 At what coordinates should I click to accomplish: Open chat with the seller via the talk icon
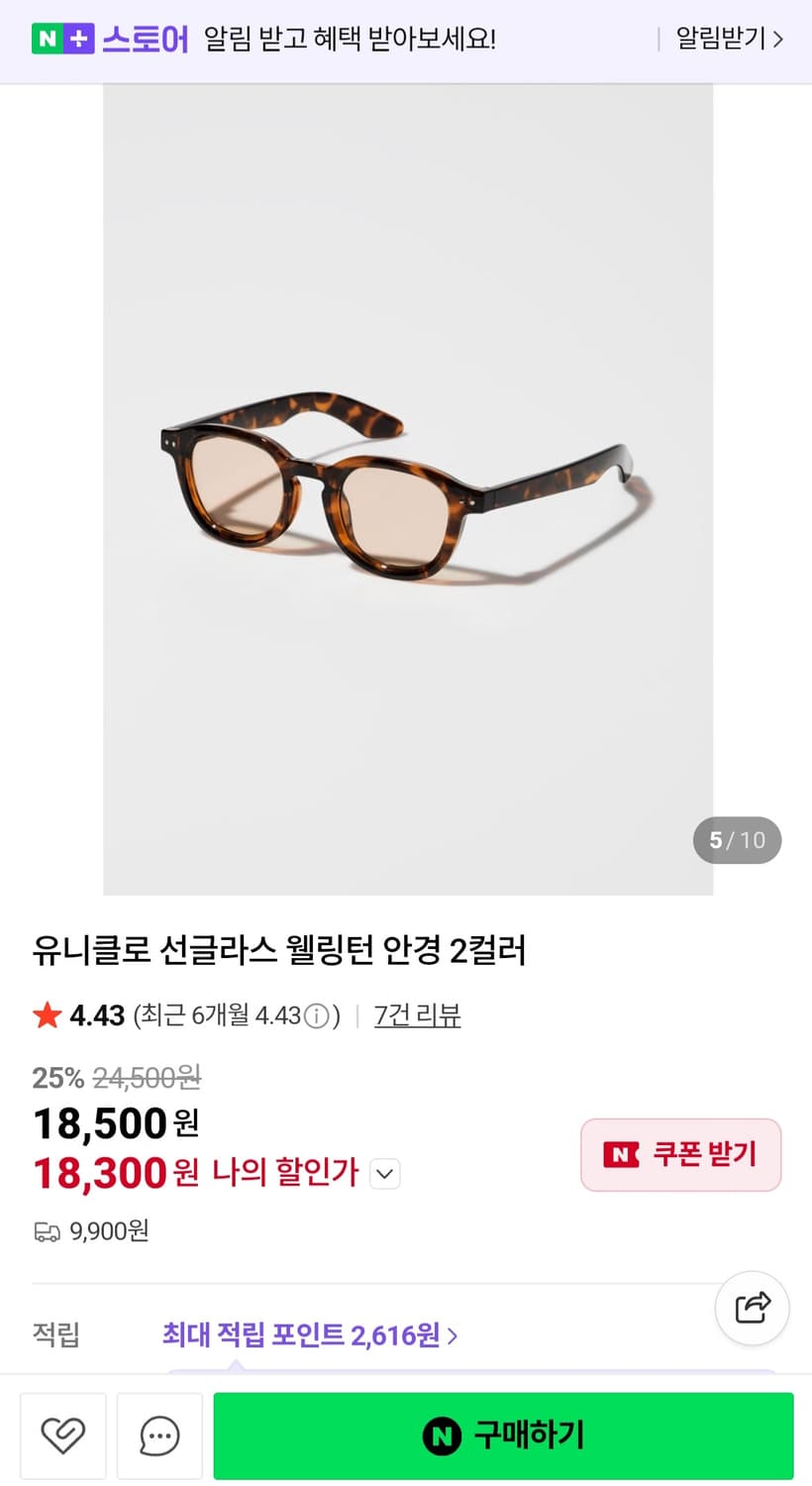coord(159,1435)
